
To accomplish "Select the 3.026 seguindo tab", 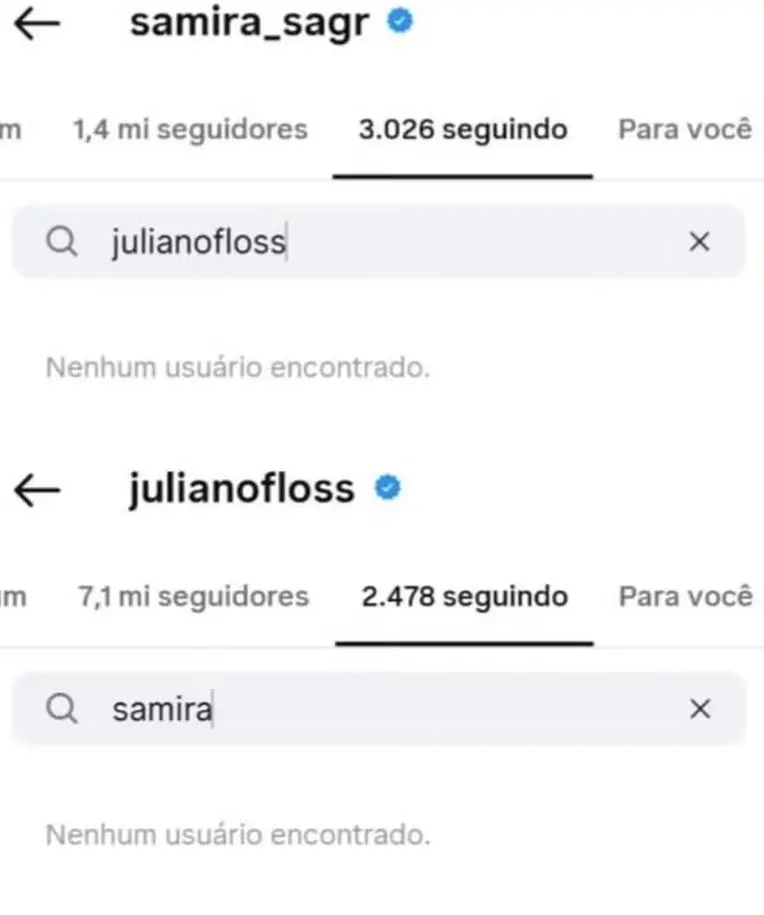I will pos(463,128).
